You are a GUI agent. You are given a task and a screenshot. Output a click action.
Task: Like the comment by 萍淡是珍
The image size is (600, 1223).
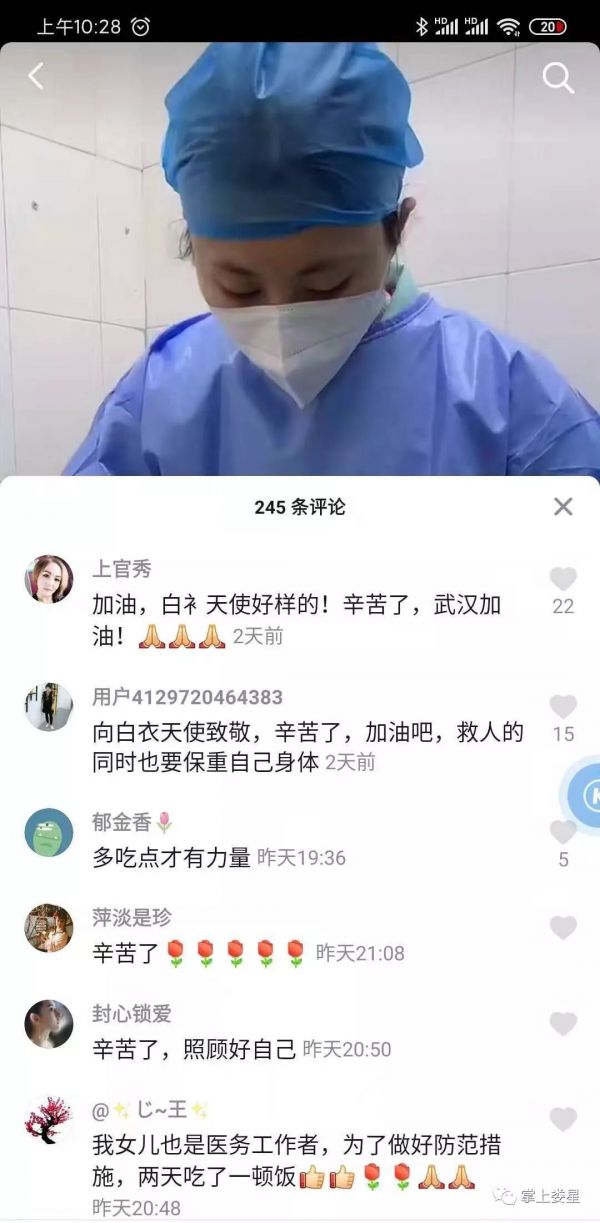pyautogui.click(x=563, y=928)
